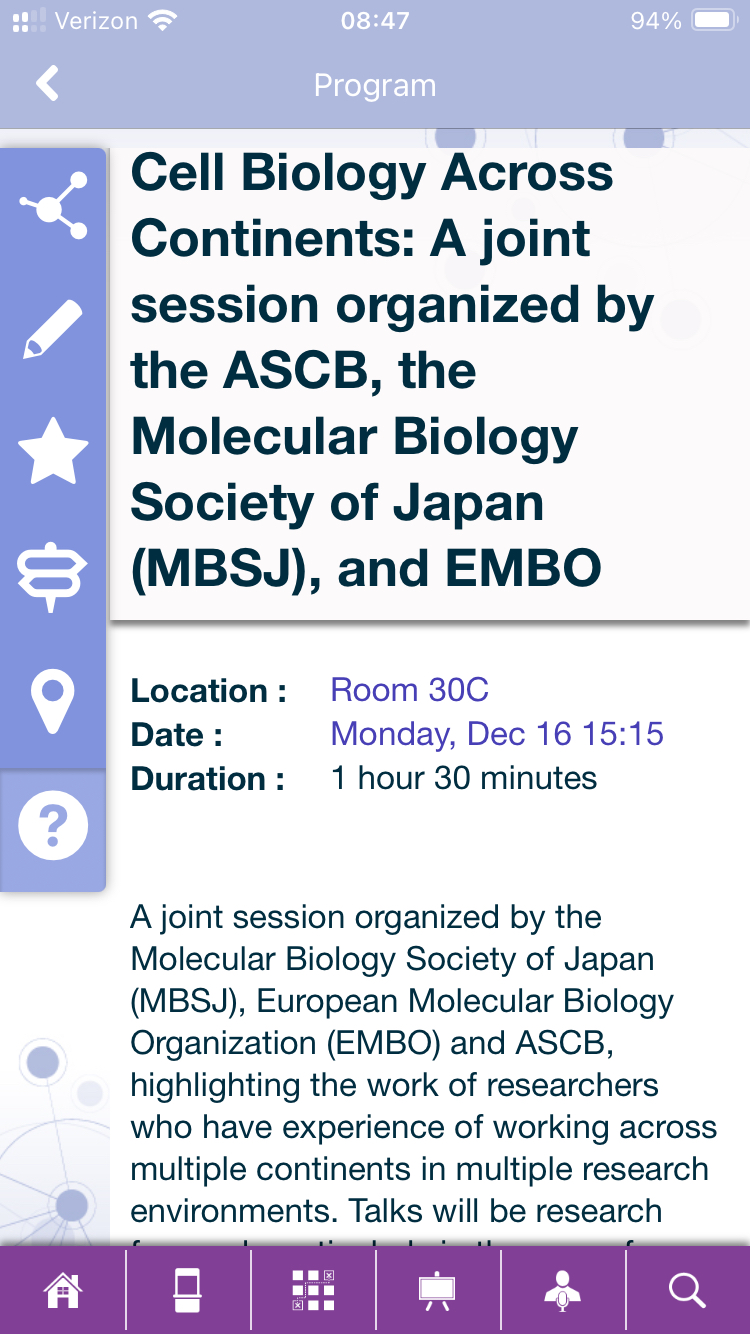Open the Monday, Dec 16 15:15 date link
Screen dimensions: 750x1334
click(x=496, y=734)
